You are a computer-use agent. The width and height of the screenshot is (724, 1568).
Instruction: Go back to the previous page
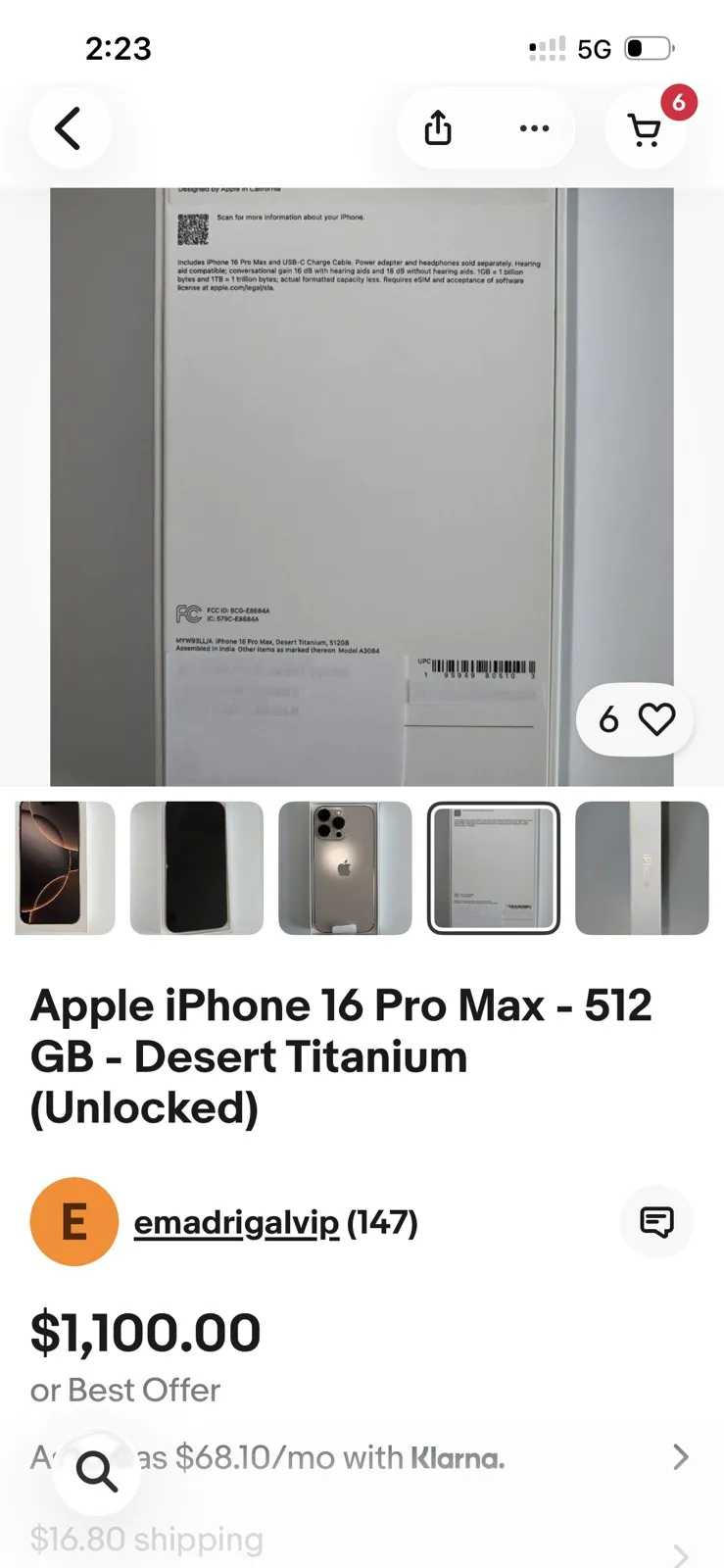(x=69, y=128)
